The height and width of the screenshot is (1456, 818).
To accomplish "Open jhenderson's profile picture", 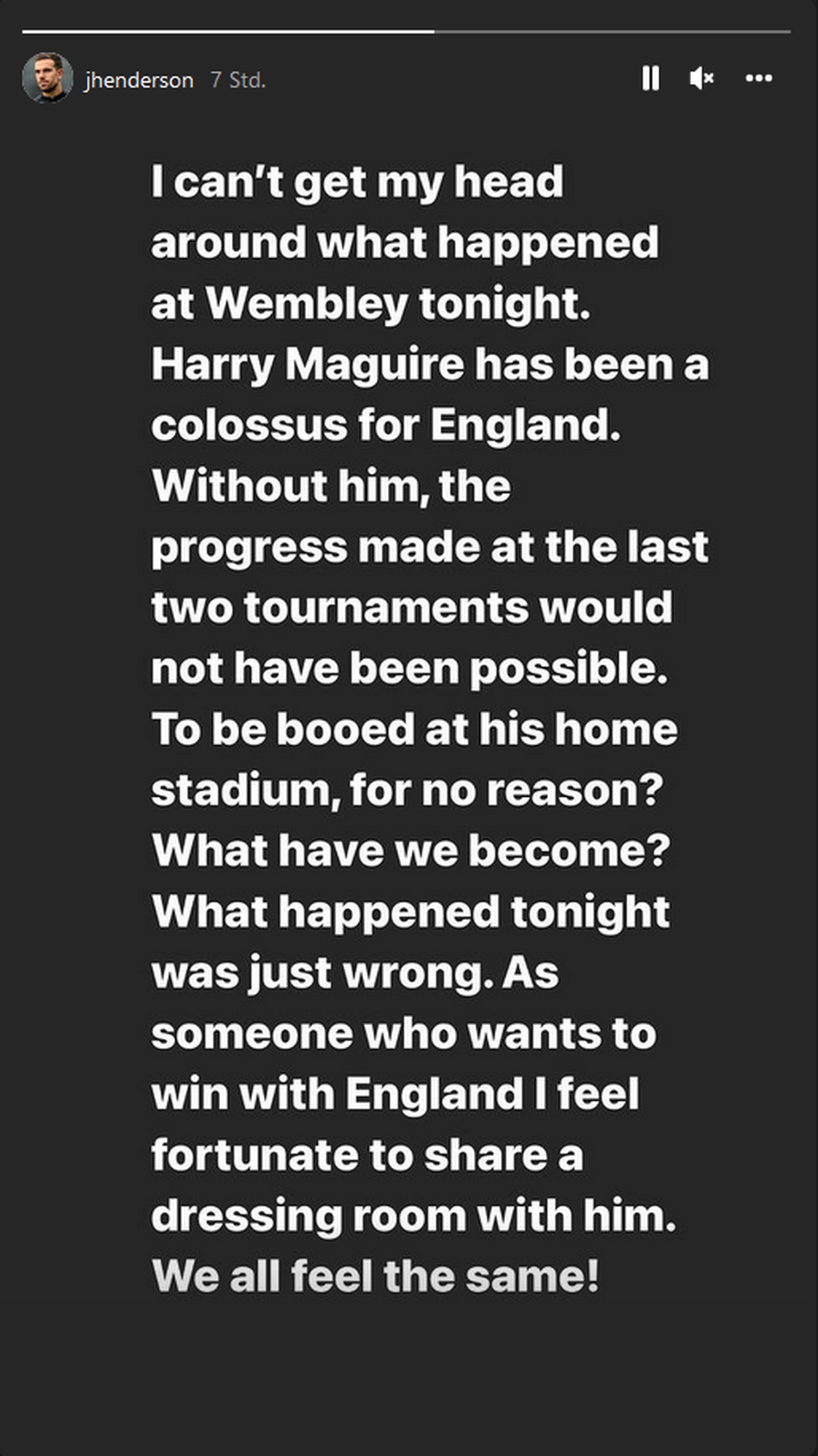I will tap(48, 78).
